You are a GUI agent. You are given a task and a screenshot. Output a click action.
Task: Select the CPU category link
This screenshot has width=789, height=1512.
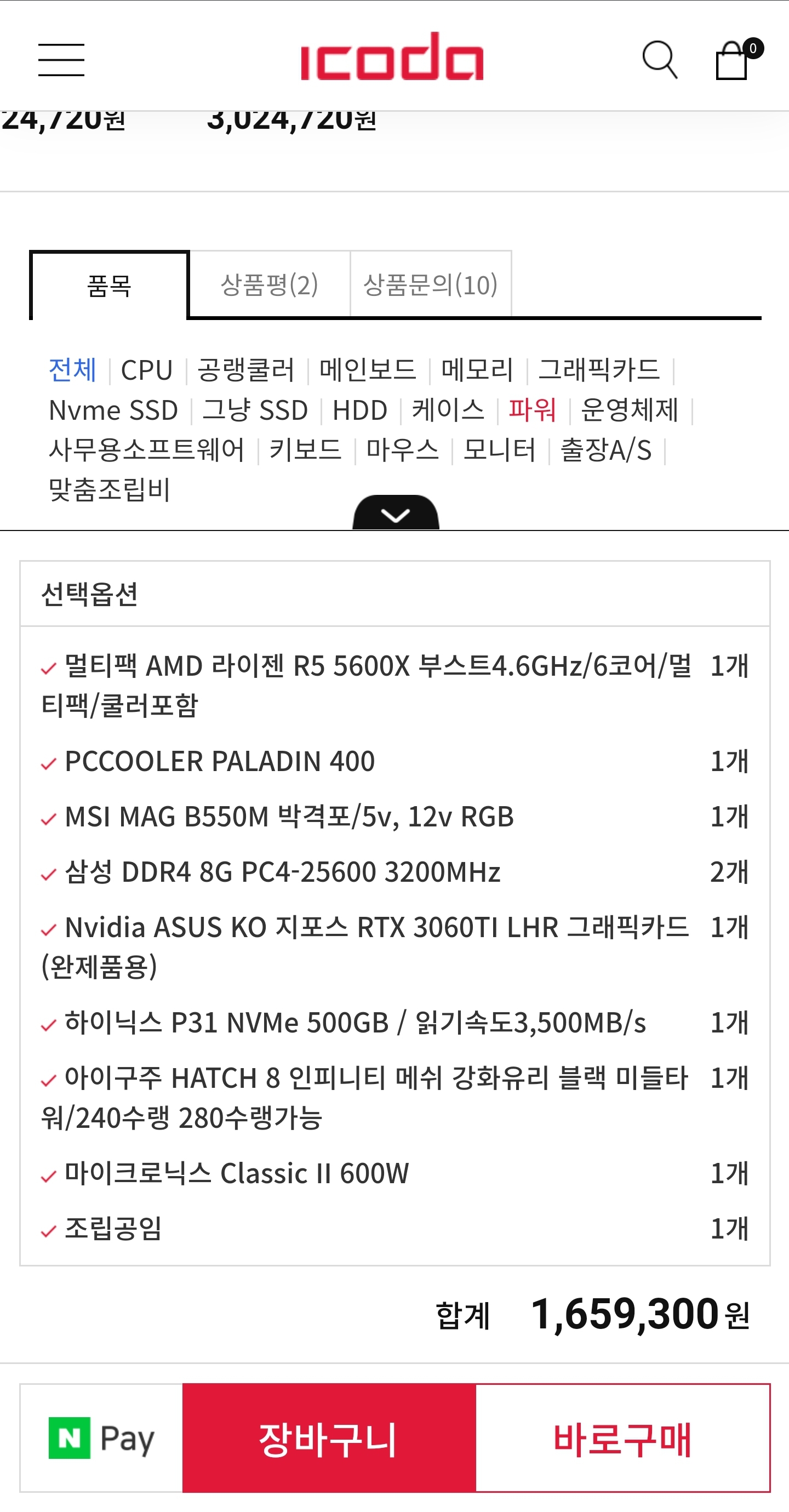pyautogui.click(x=147, y=370)
